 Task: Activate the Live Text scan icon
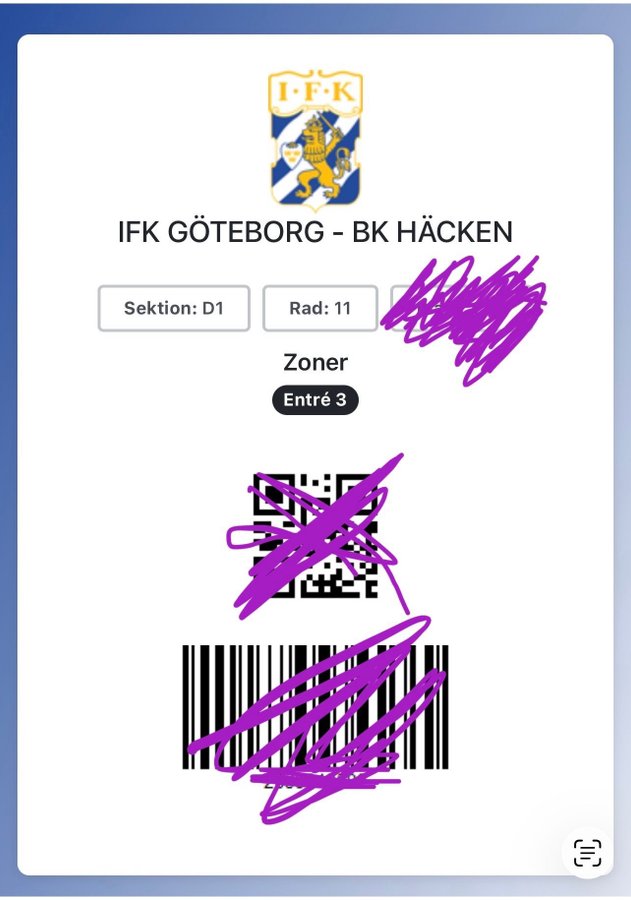[587, 853]
